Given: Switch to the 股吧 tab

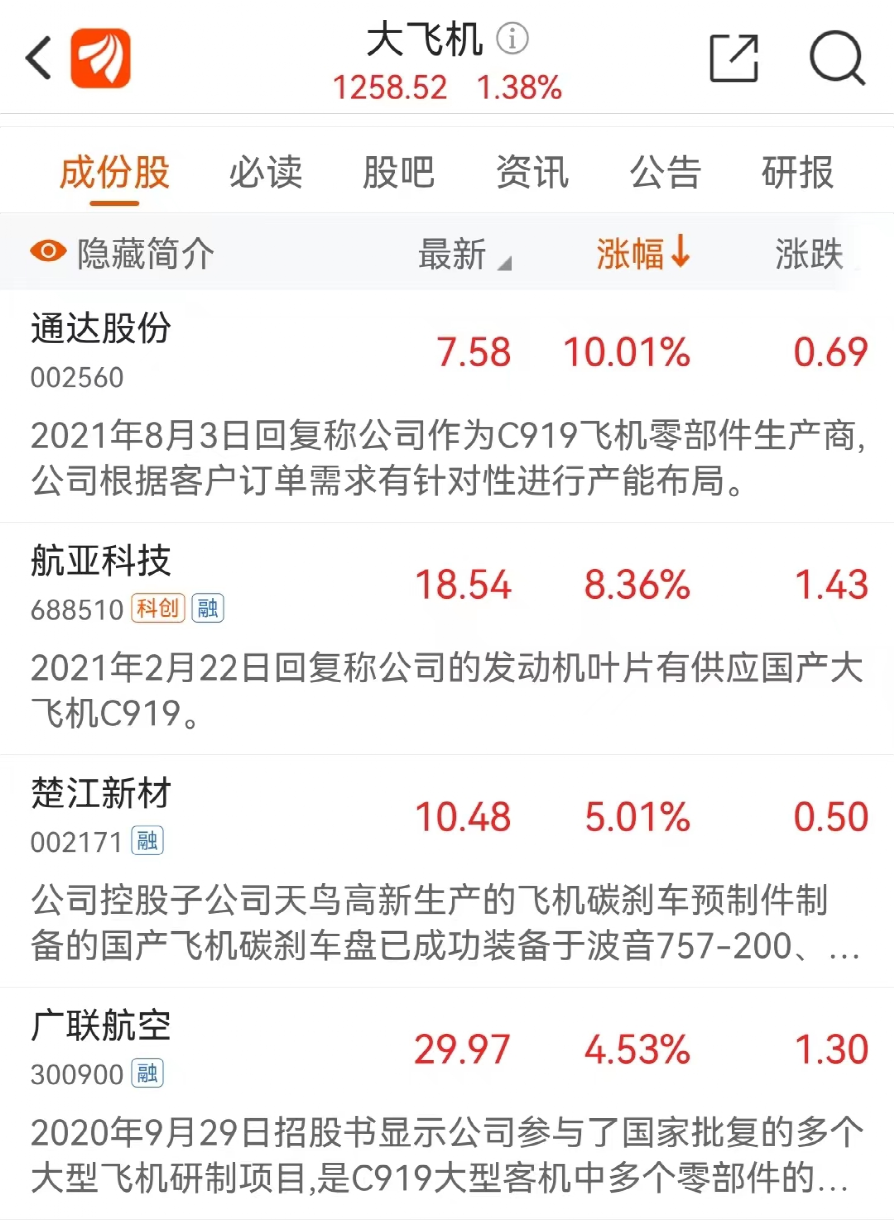Looking at the screenshot, I should coord(397,172).
